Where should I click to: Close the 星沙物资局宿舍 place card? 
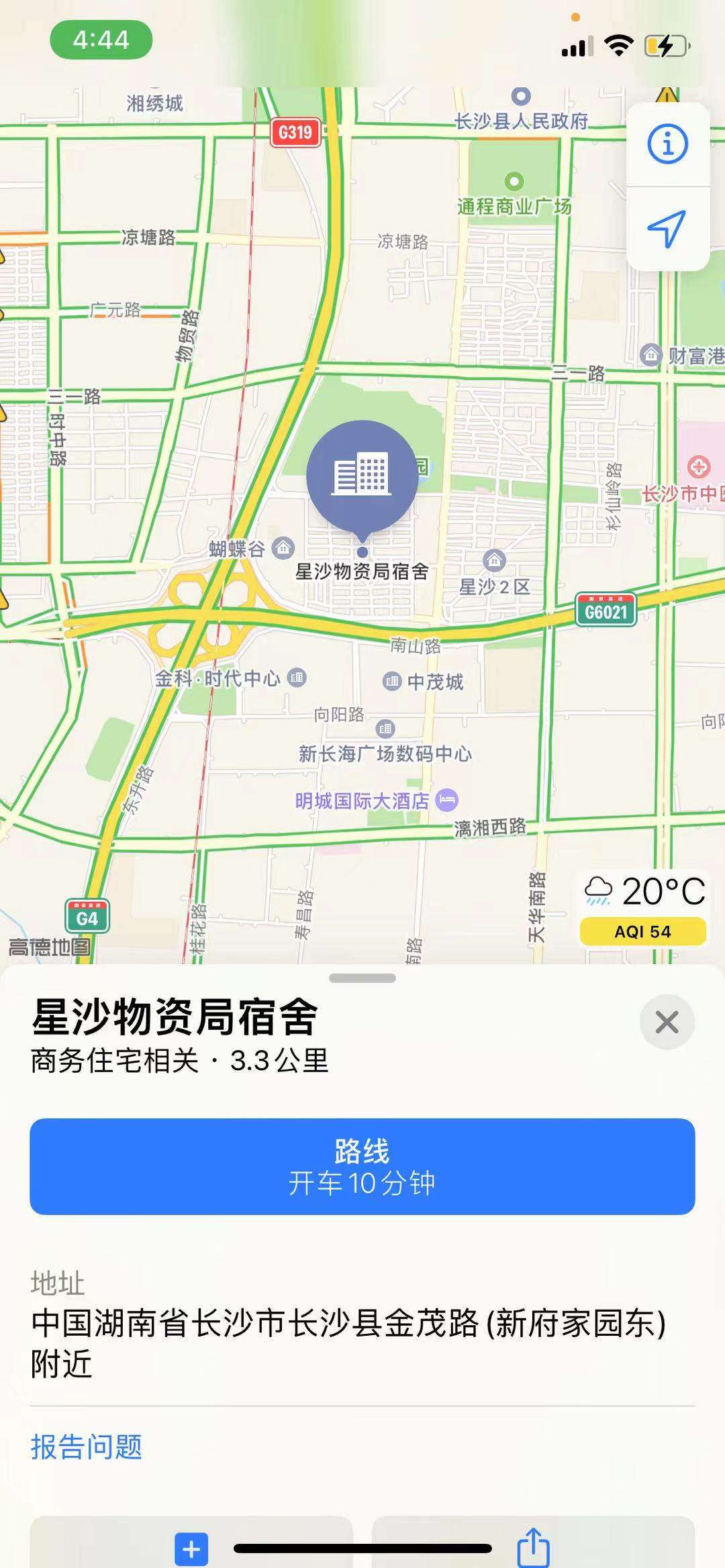pyautogui.click(x=667, y=1022)
